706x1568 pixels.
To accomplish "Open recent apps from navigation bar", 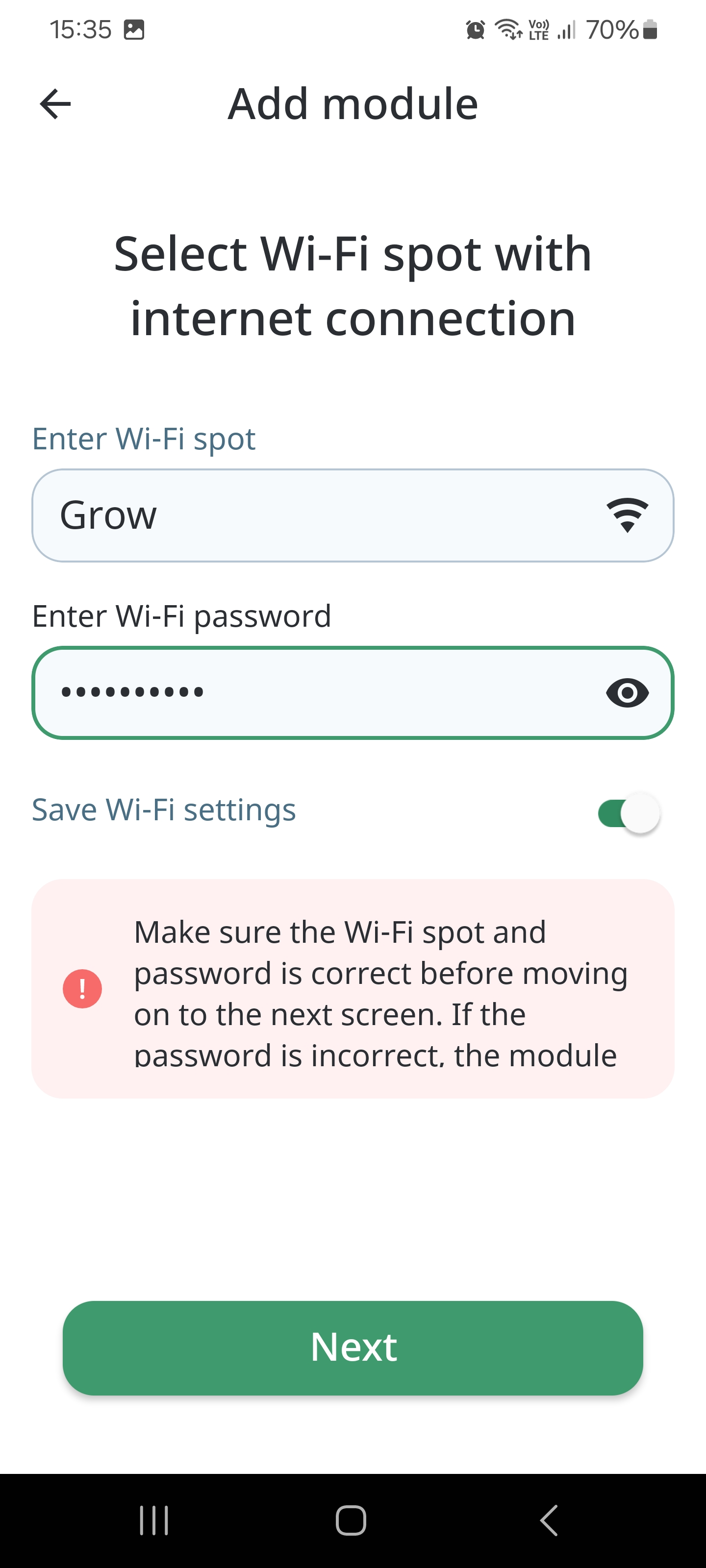I will pos(153,1520).
